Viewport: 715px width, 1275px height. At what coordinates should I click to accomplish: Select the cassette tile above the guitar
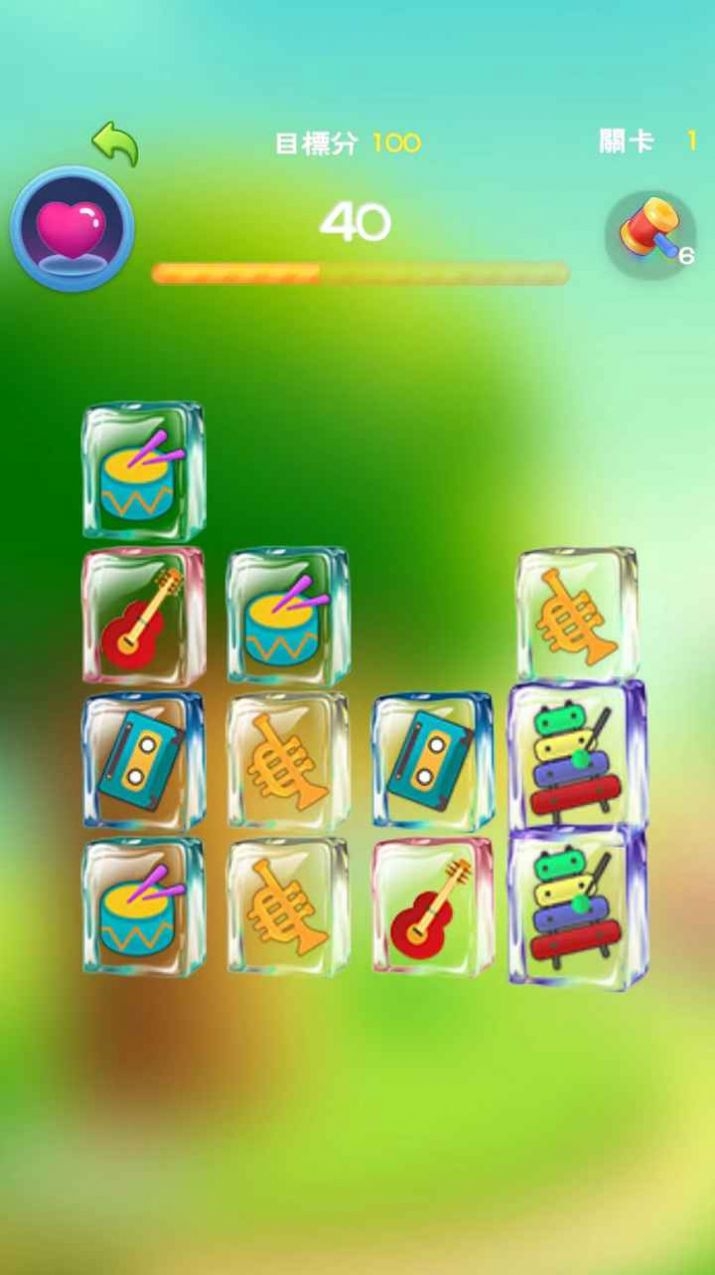(432, 761)
